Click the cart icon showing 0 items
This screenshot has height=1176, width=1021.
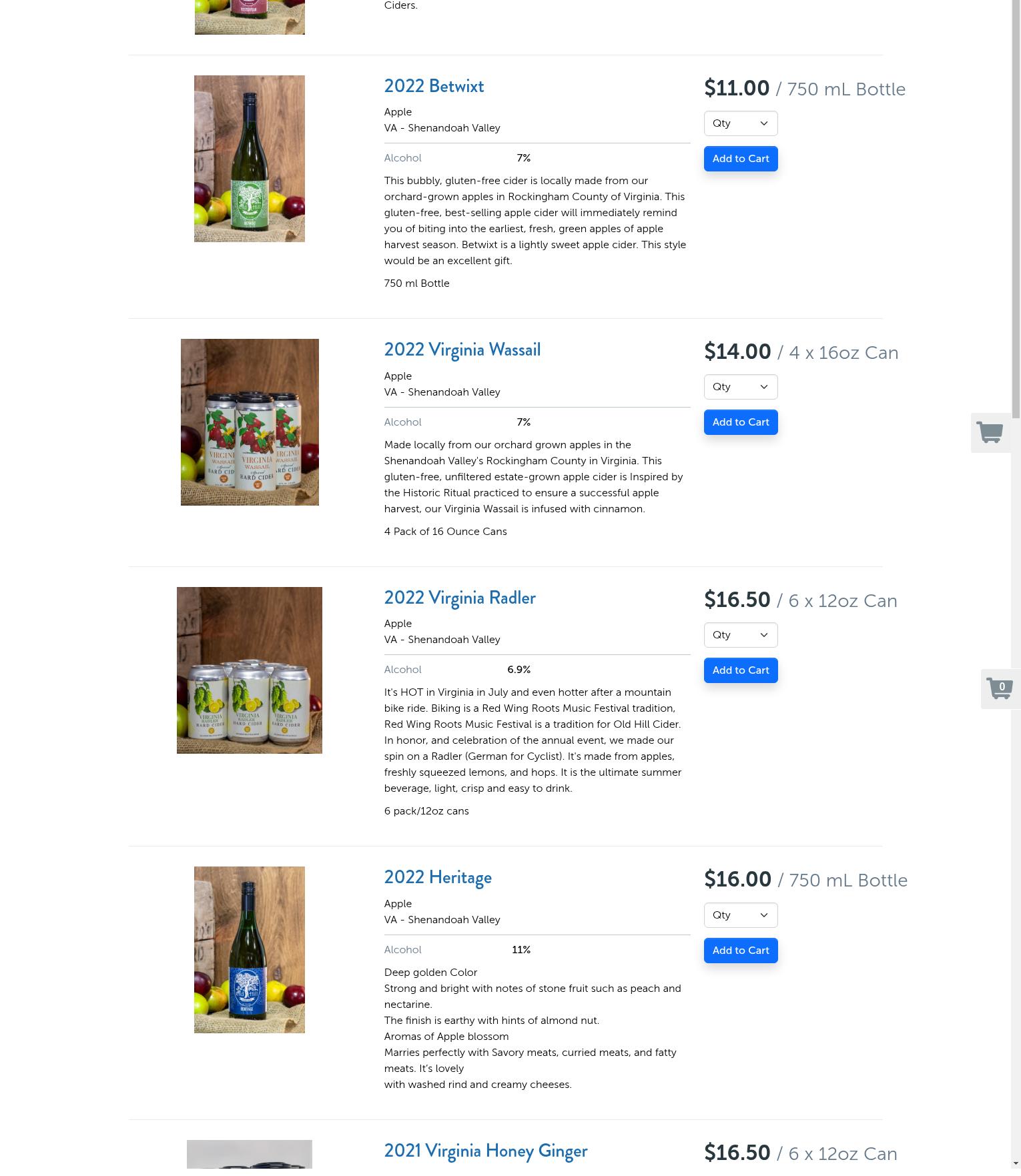tap(1000, 688)
